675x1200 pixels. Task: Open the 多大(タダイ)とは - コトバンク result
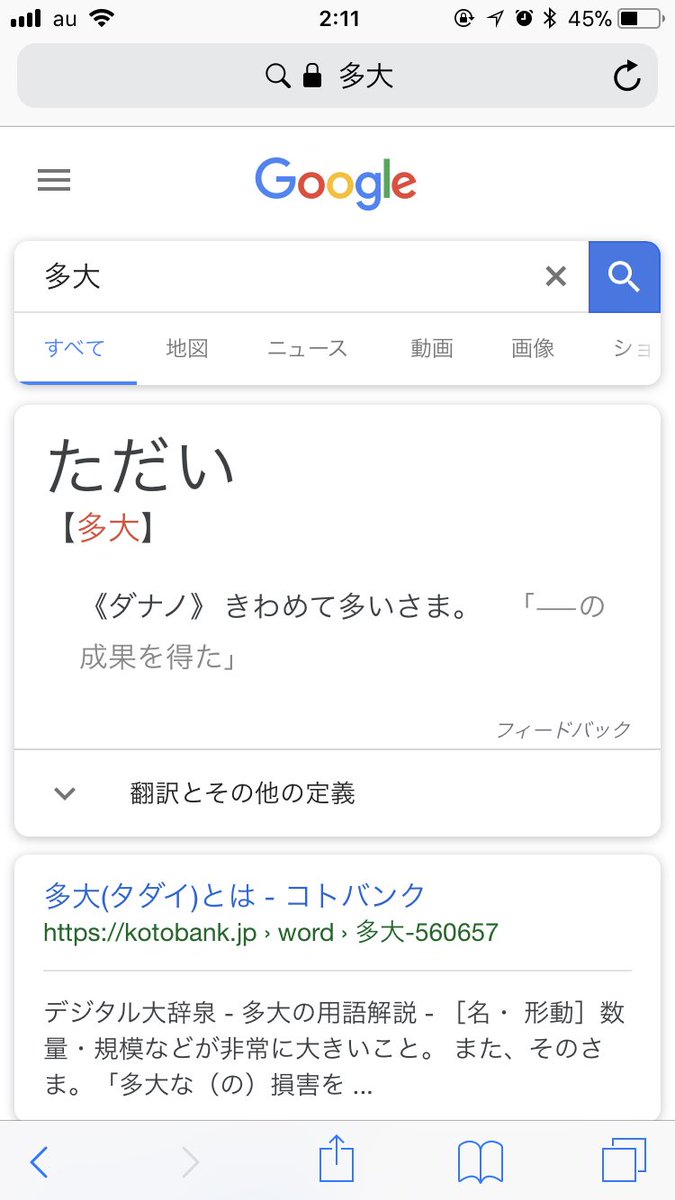click(235, 894)
